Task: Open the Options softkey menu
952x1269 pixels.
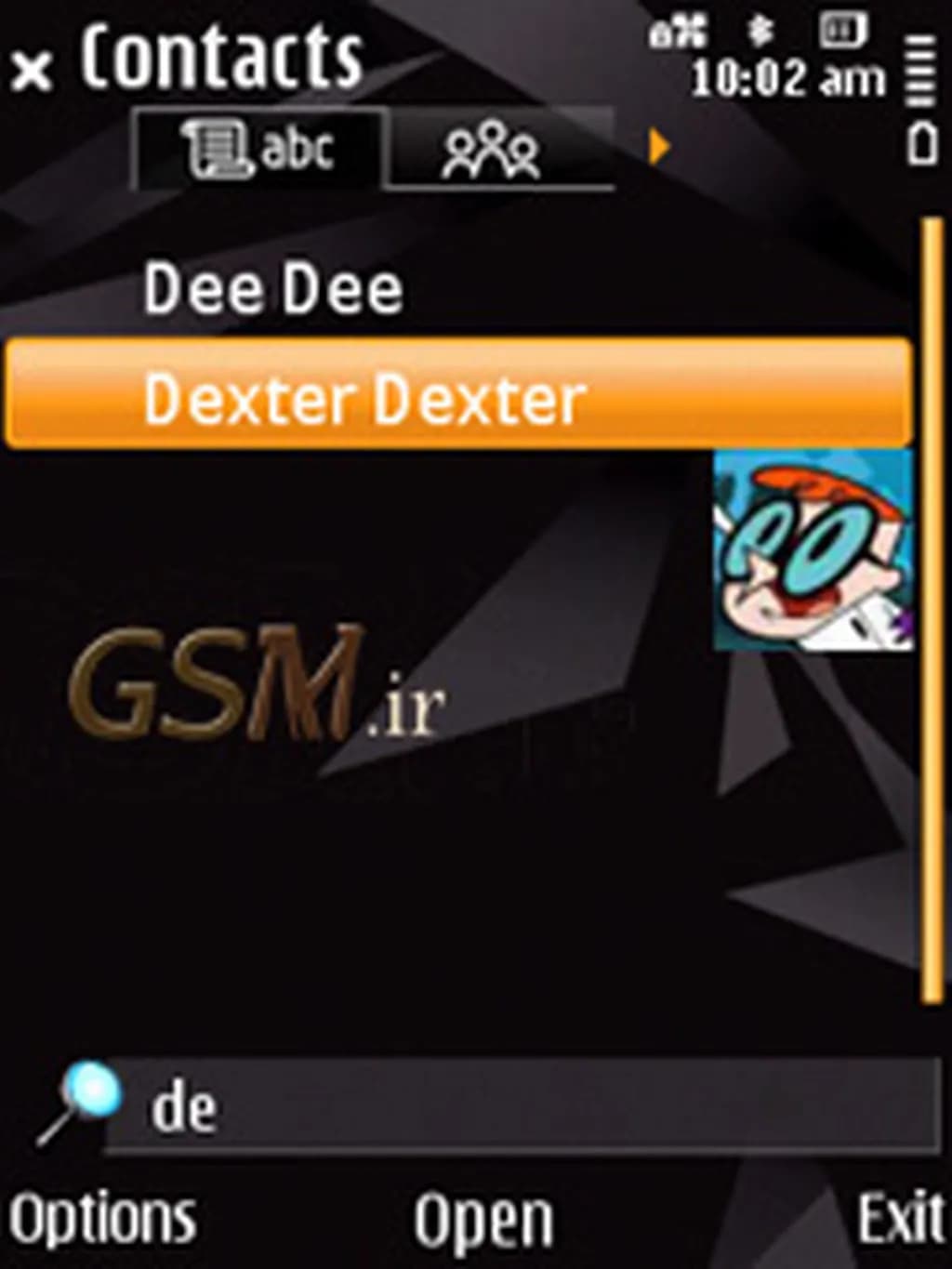Action: point(102,1218)
